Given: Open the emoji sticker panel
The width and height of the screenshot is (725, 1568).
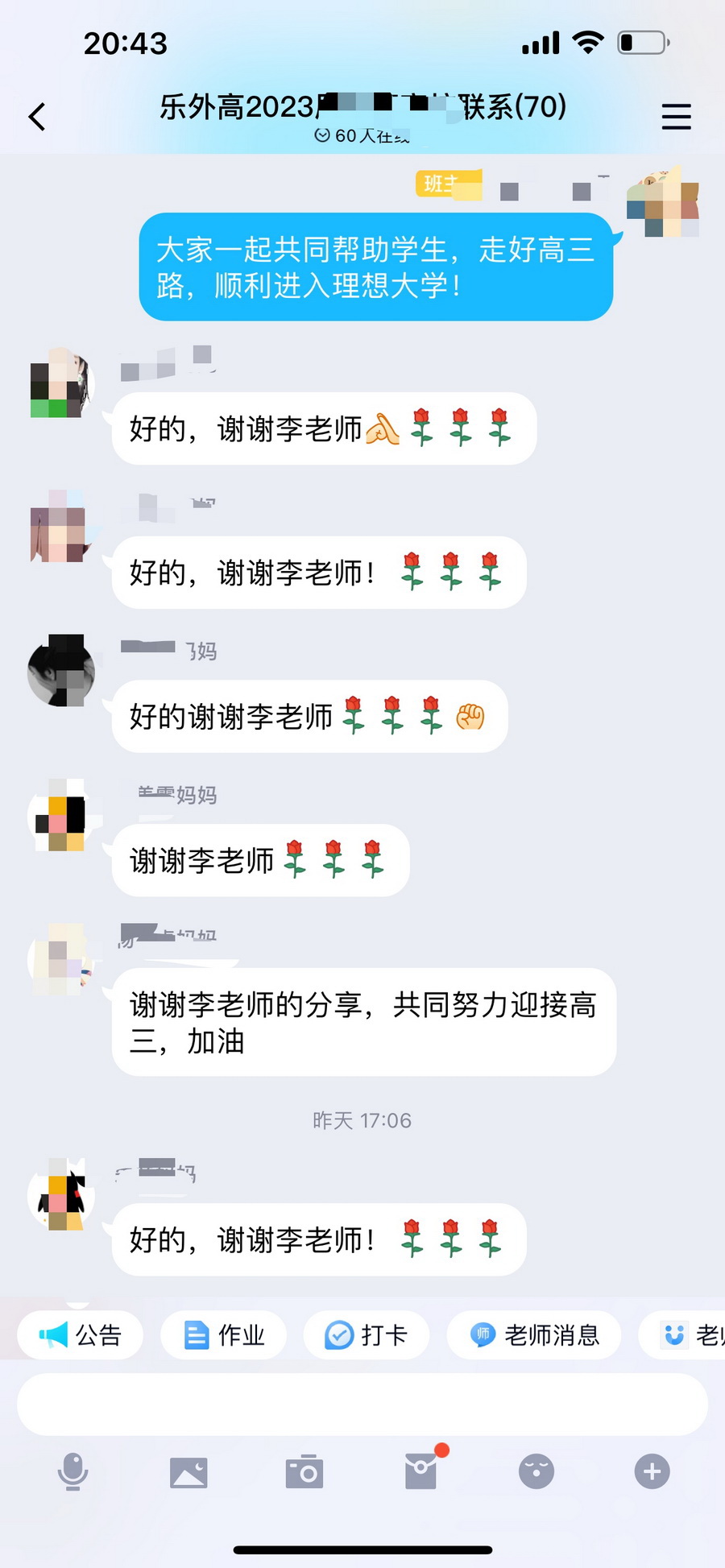Looking at the screenshot, I should click(x=536, y=1472).
